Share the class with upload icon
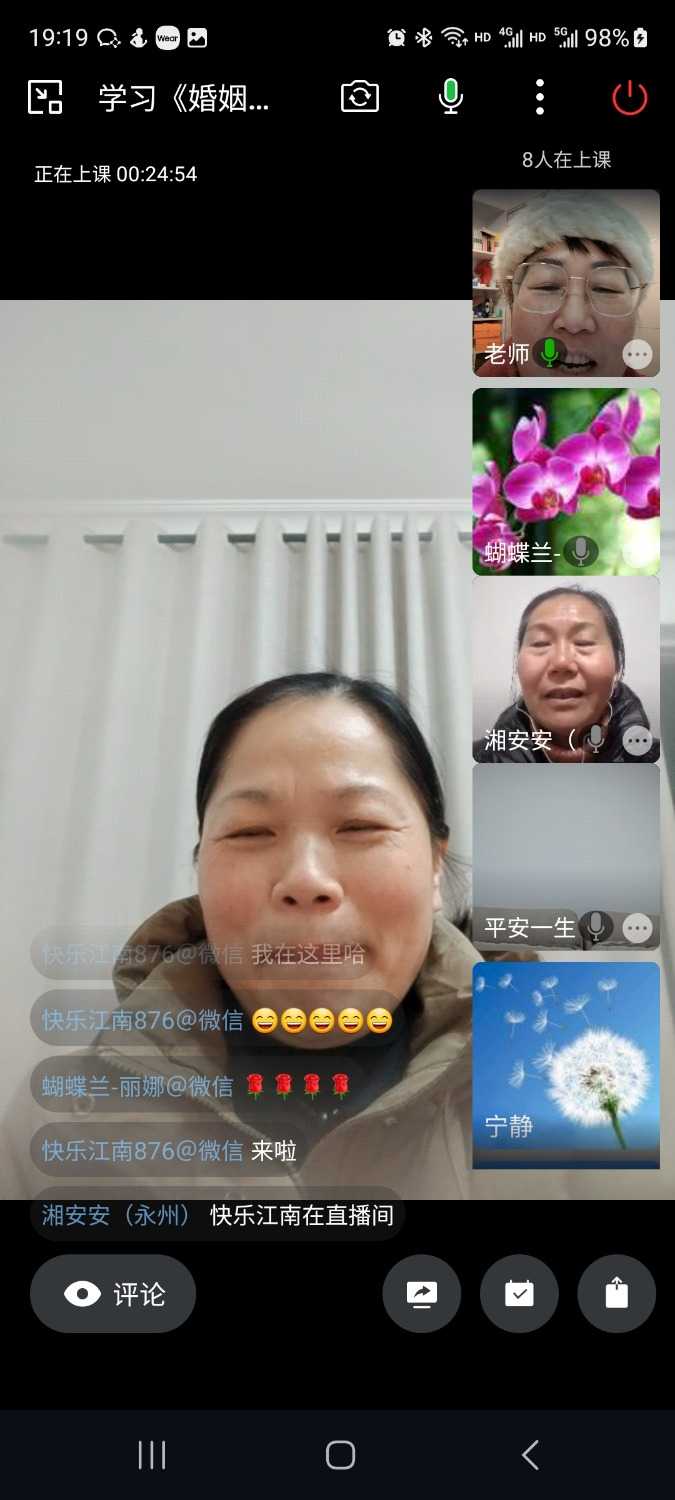This screenshot has width=675, height=1500. point(616,1294)
